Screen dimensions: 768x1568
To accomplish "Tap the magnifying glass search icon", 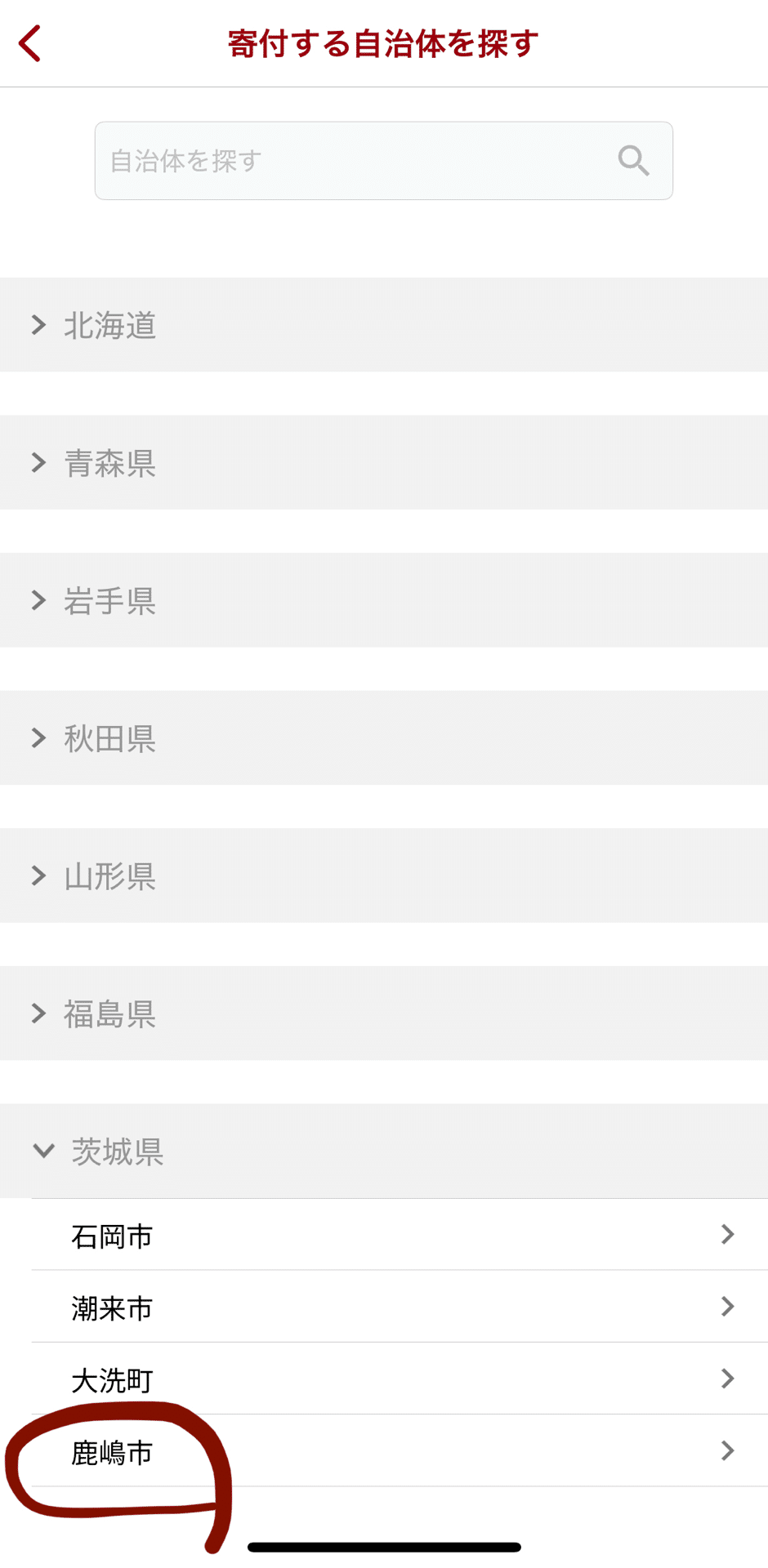I will pyautogui.click(x=633, y=161).
